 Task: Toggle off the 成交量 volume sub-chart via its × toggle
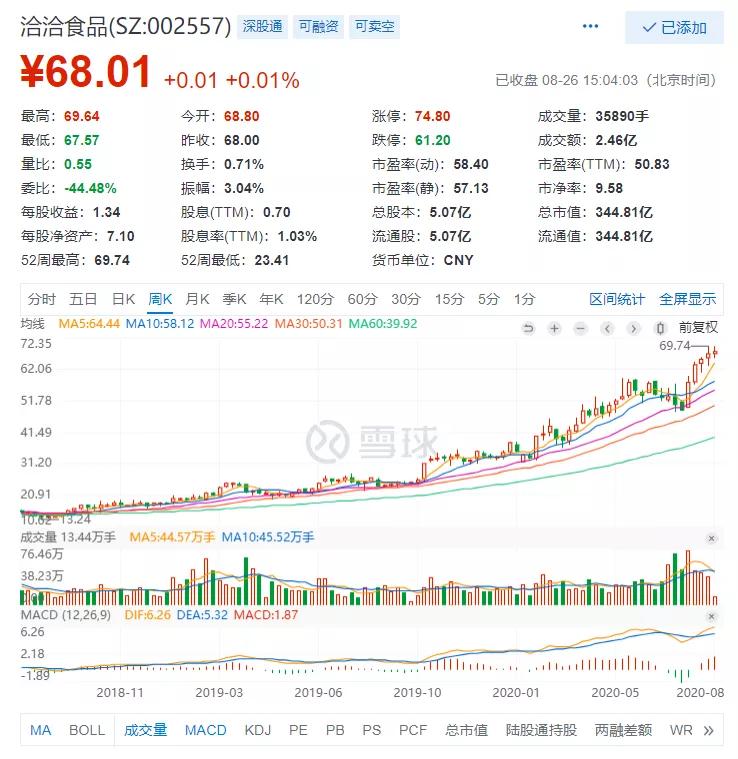click(712, 538)
